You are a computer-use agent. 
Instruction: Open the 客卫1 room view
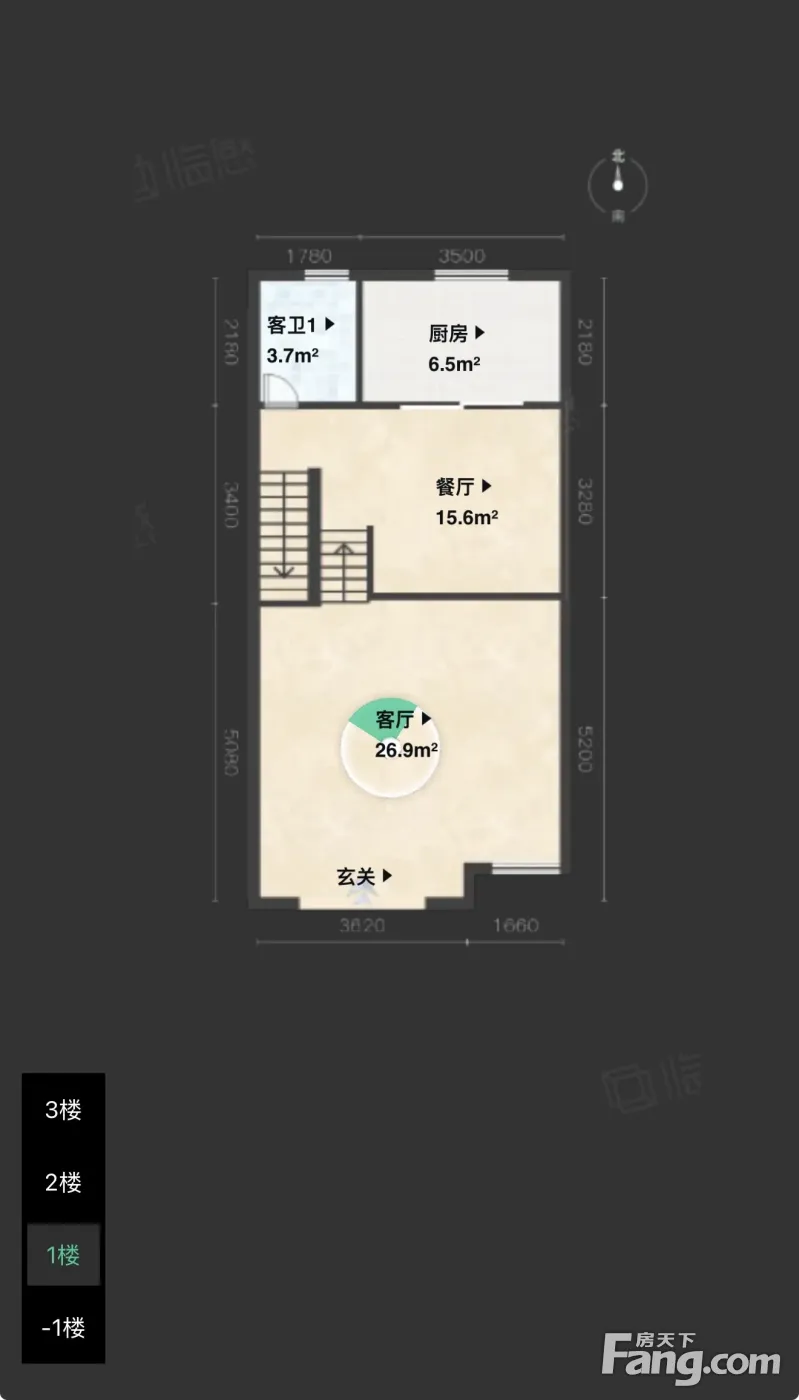pos(300,325)
